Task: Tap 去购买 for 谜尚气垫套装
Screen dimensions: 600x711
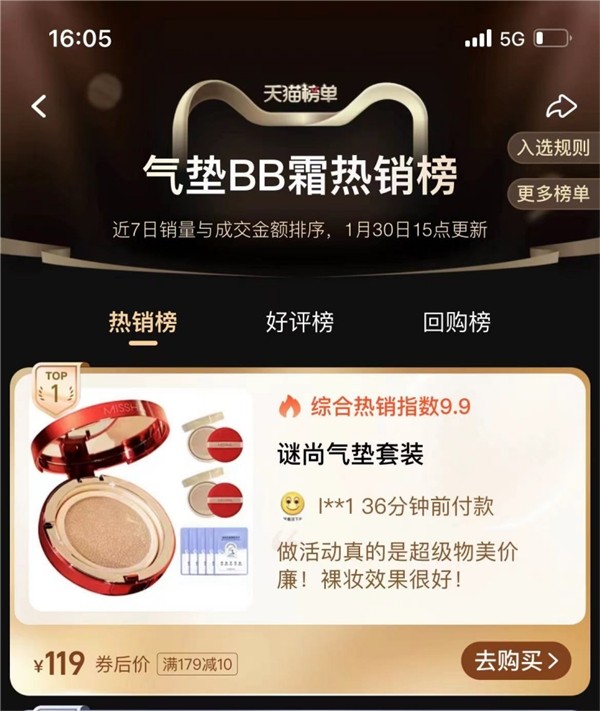Action: tap(516, 660)
